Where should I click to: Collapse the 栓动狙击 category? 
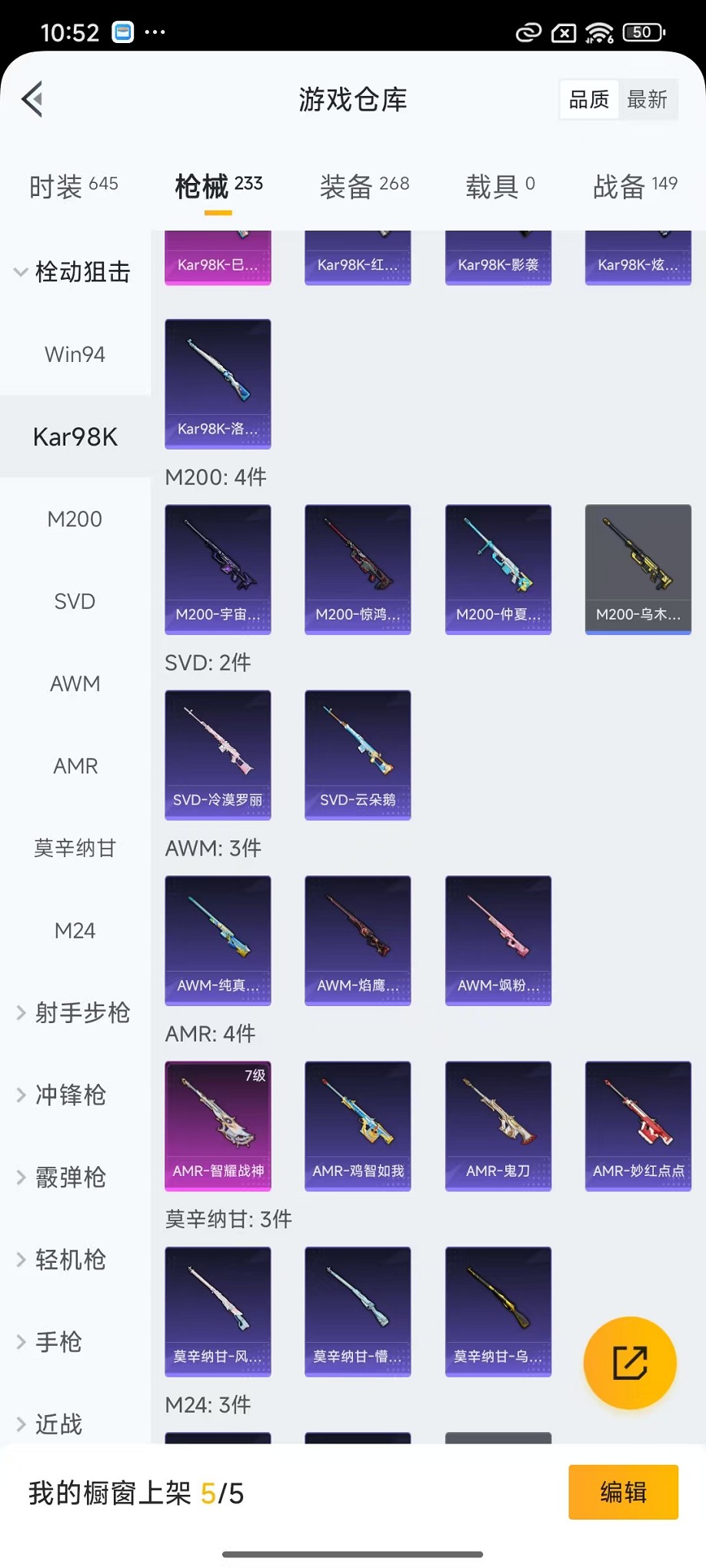click(x=74, y=272)
